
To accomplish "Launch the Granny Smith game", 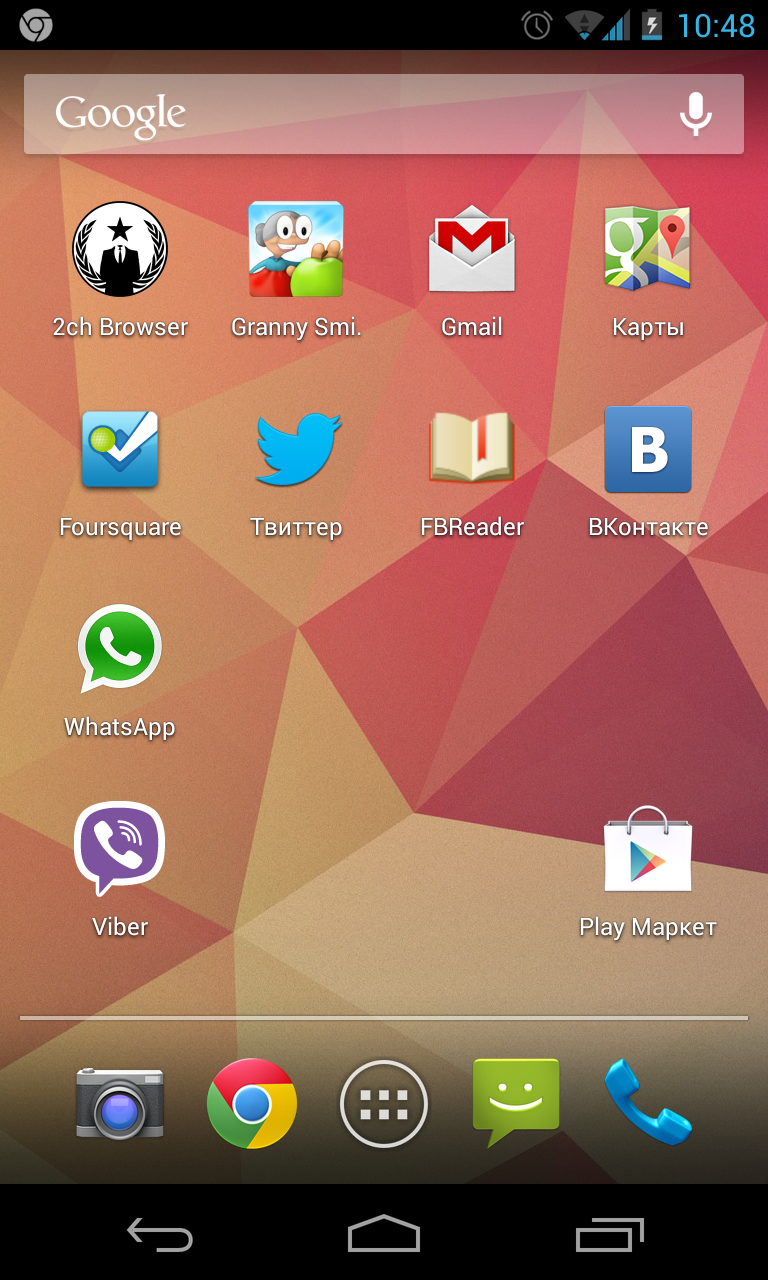I will point(296,270).
